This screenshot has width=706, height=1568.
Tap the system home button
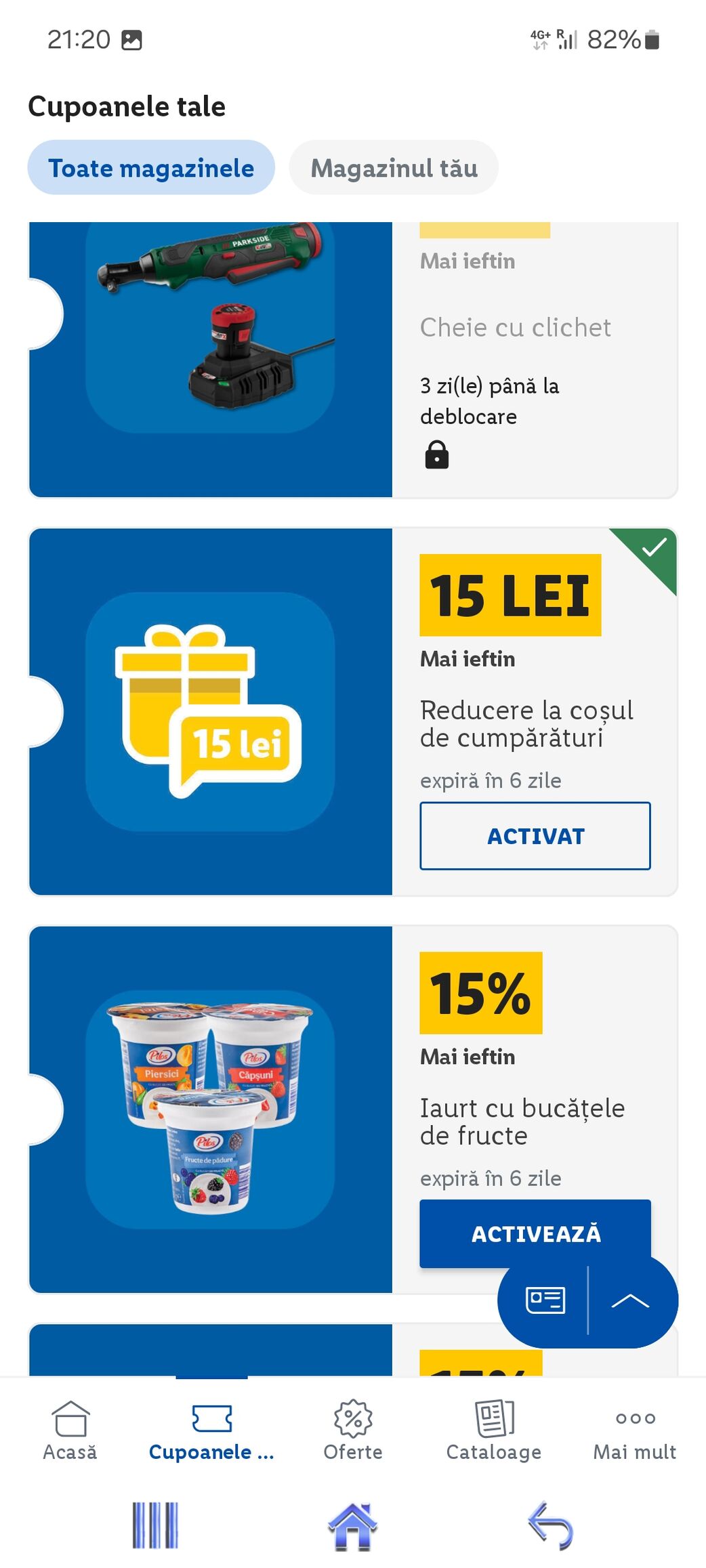point(352,1526)
